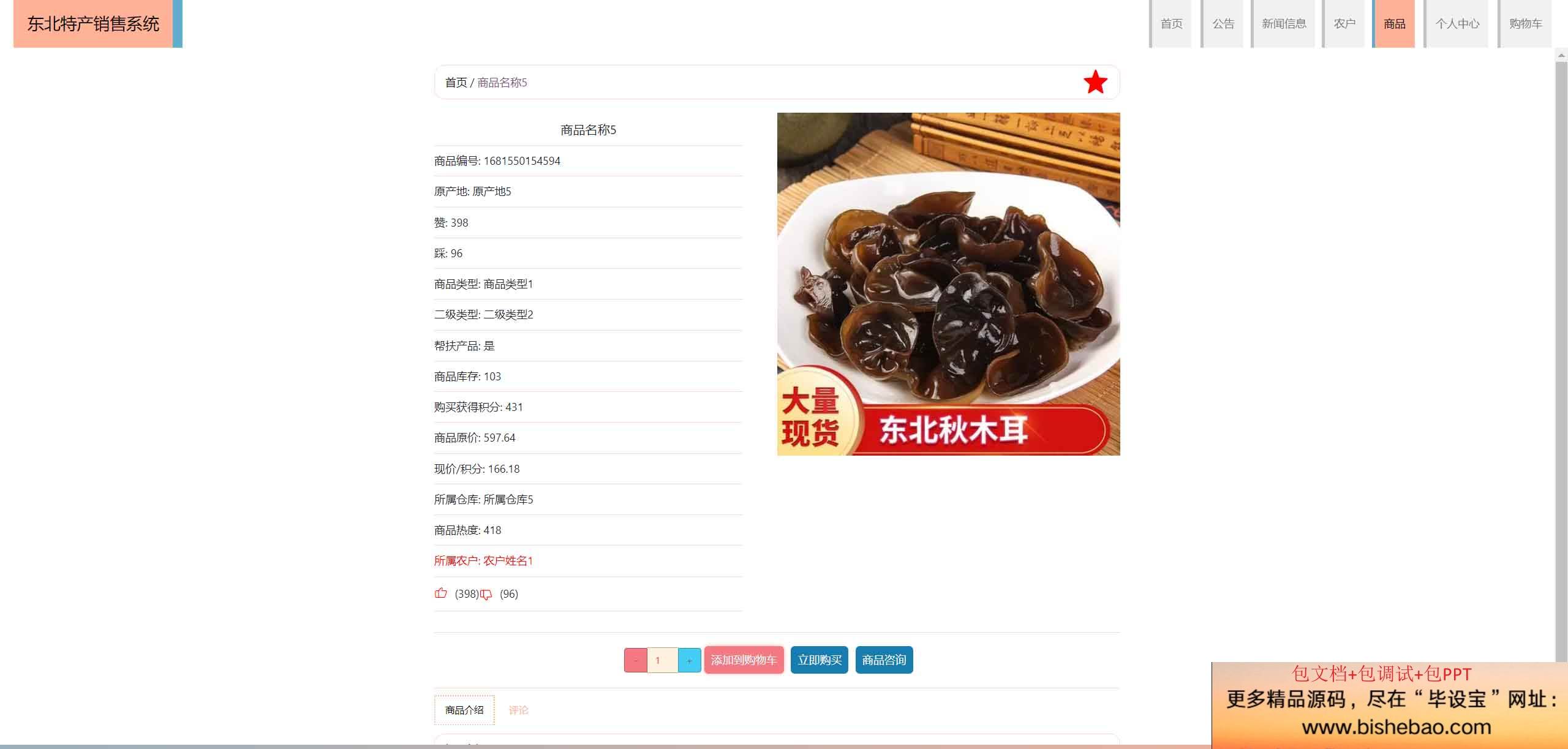Open the 公告 announcements page
1568x749 pixels.
click(1223, 24)
